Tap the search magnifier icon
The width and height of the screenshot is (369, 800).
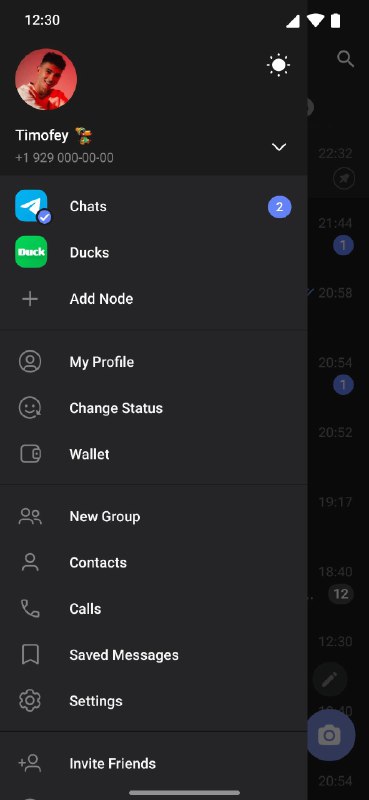(x=346, y=59)
